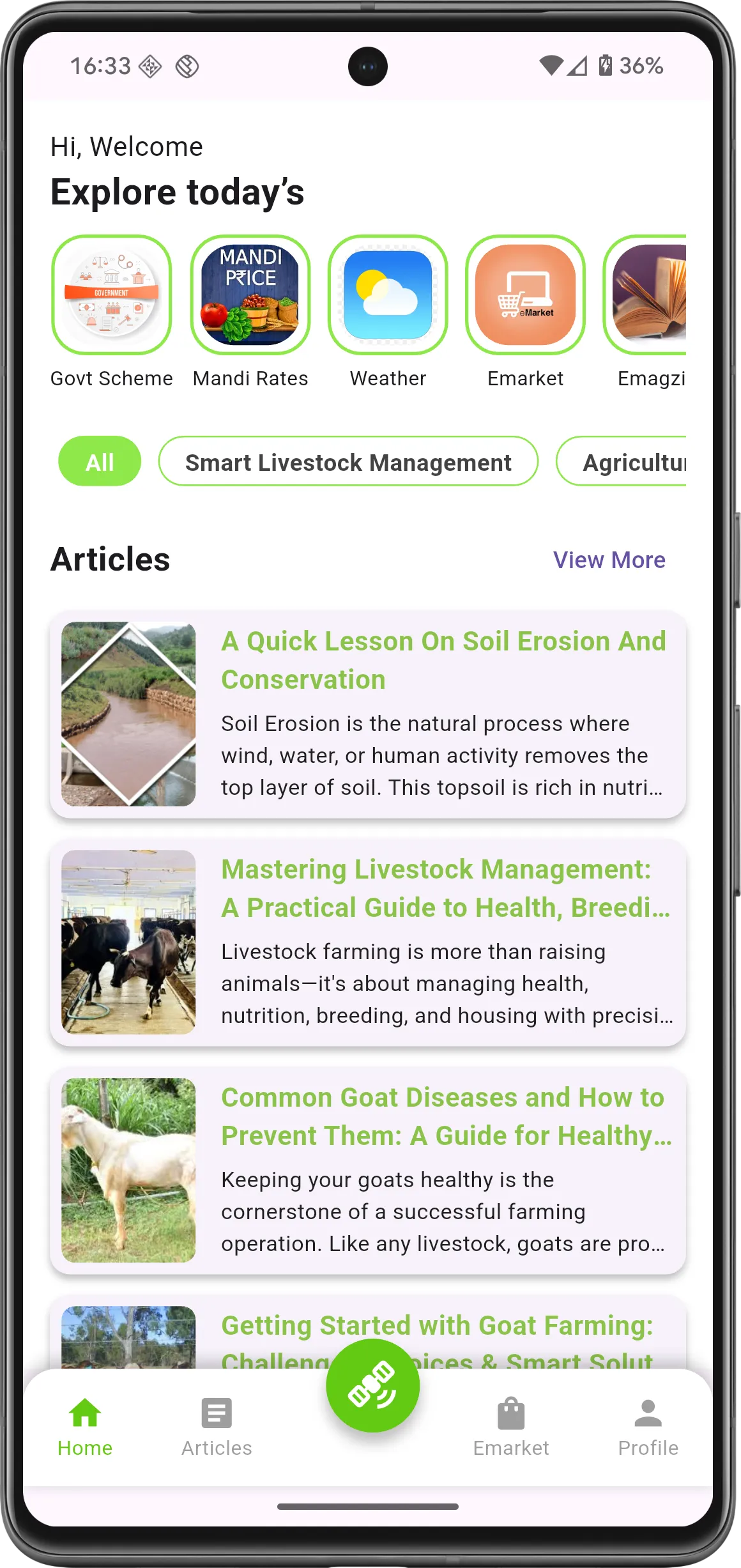The height and width of the screenshot is (1568, 741).
Task: Check the Weather shortcut
Action: coord(388,295)
